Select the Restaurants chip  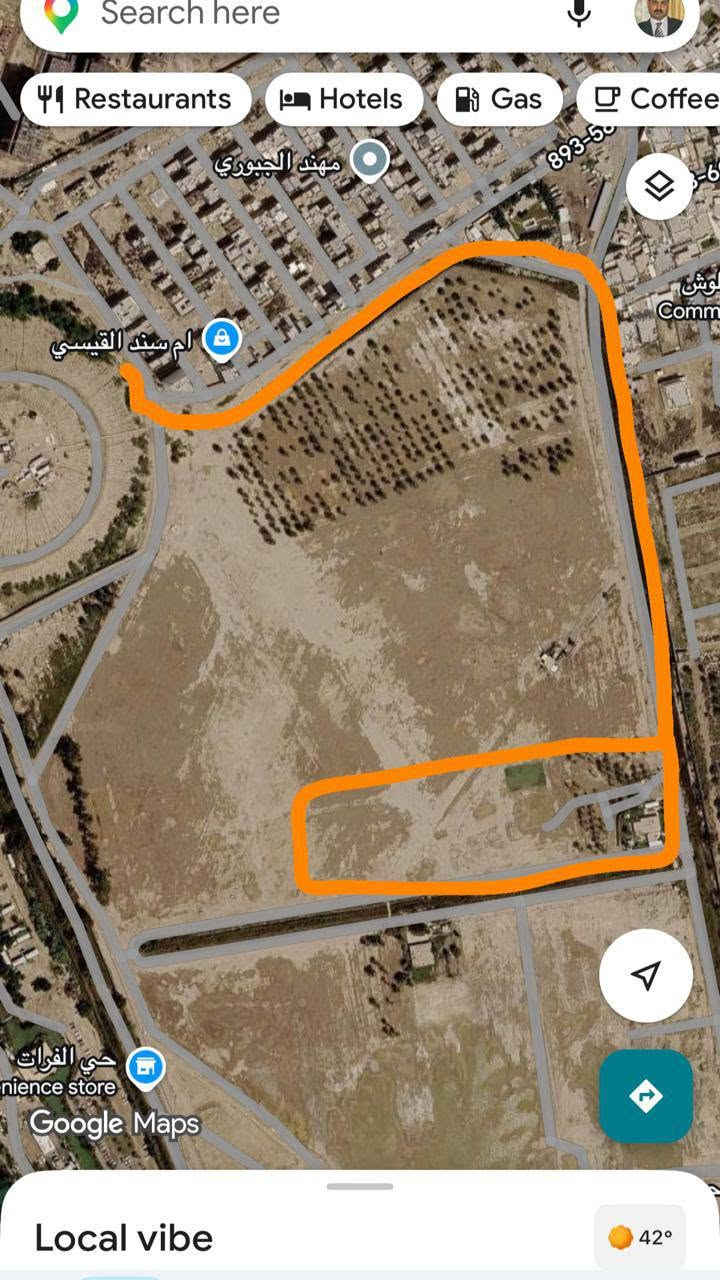(x=135, y=99)
